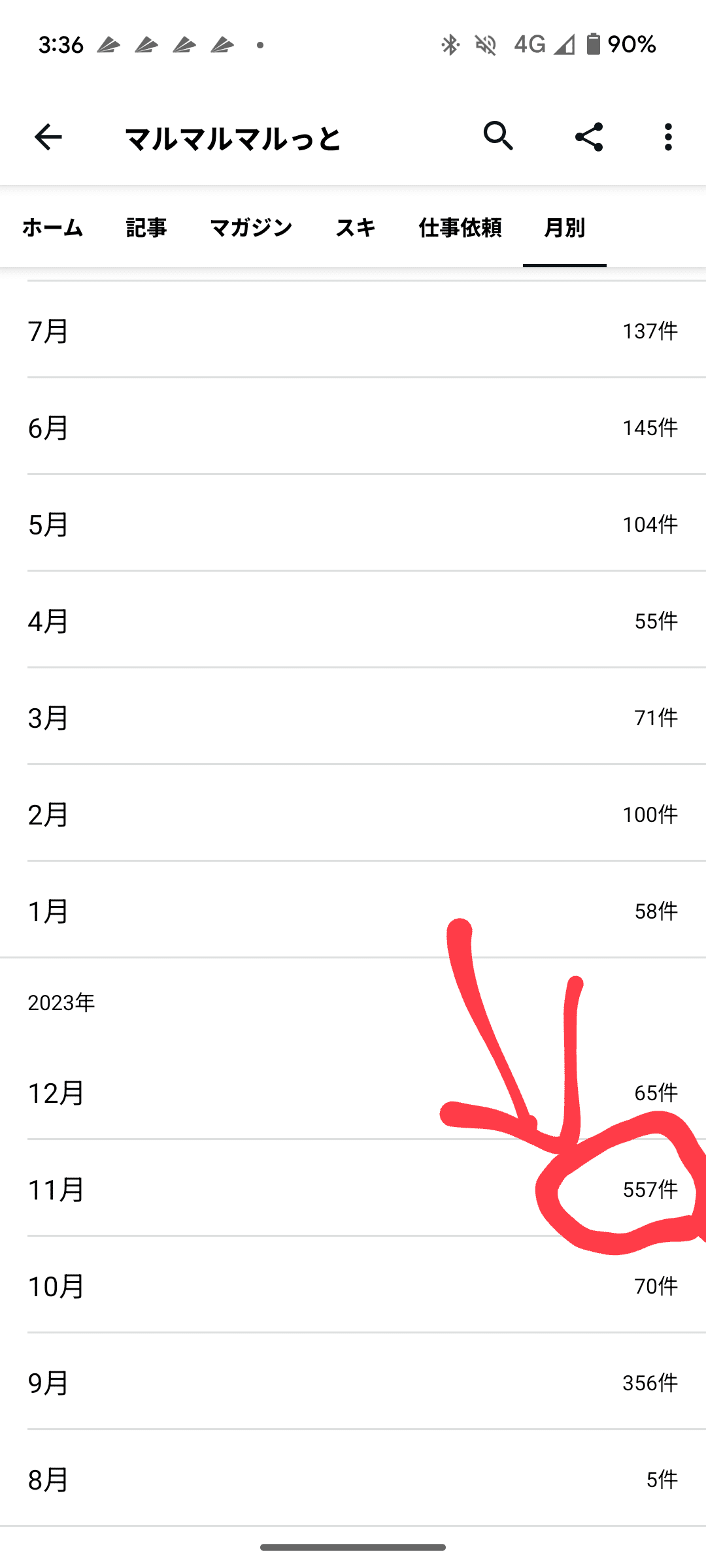Switch to the ホーム tab

pyautogui.click(x=52, y=228)
